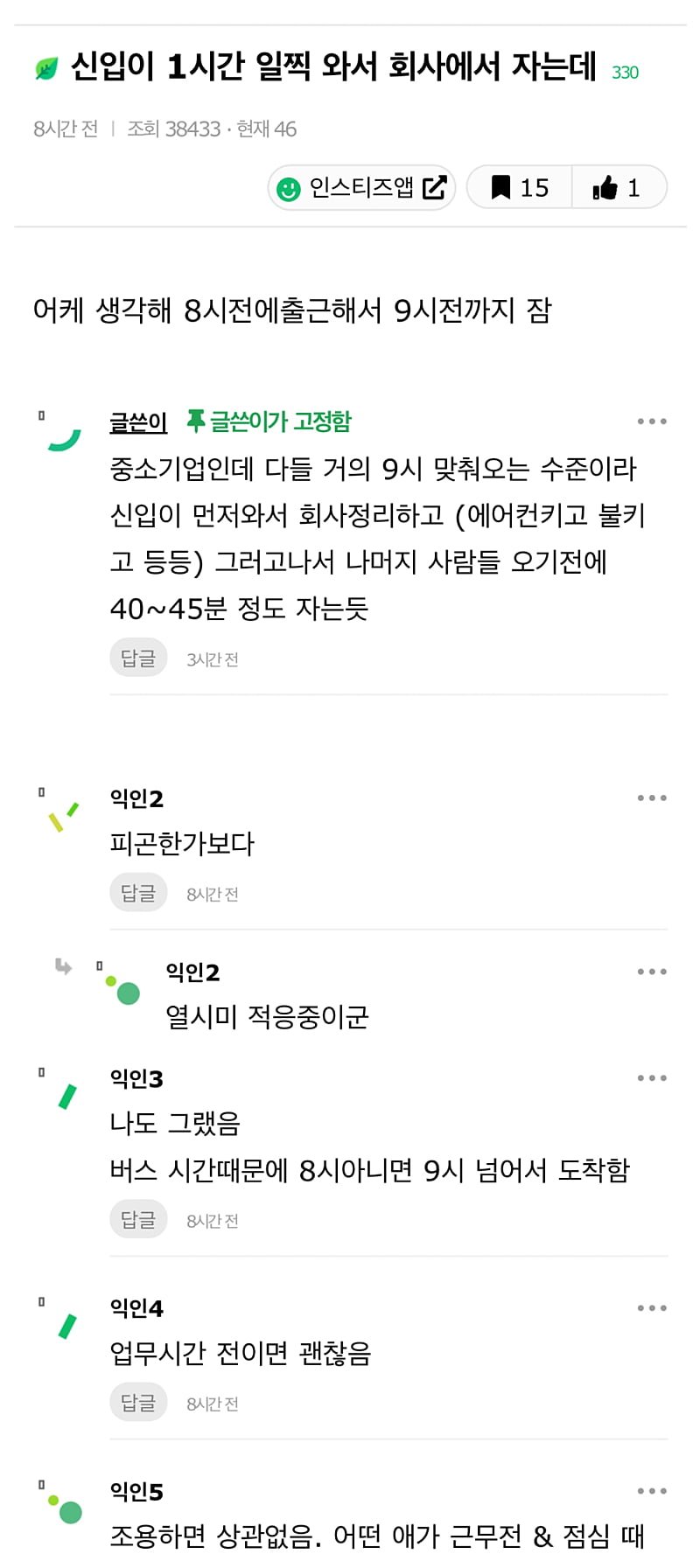700x1568 pixels.
Task: Expand the more menu on 익인4's comment
Action: [652, 1307]
